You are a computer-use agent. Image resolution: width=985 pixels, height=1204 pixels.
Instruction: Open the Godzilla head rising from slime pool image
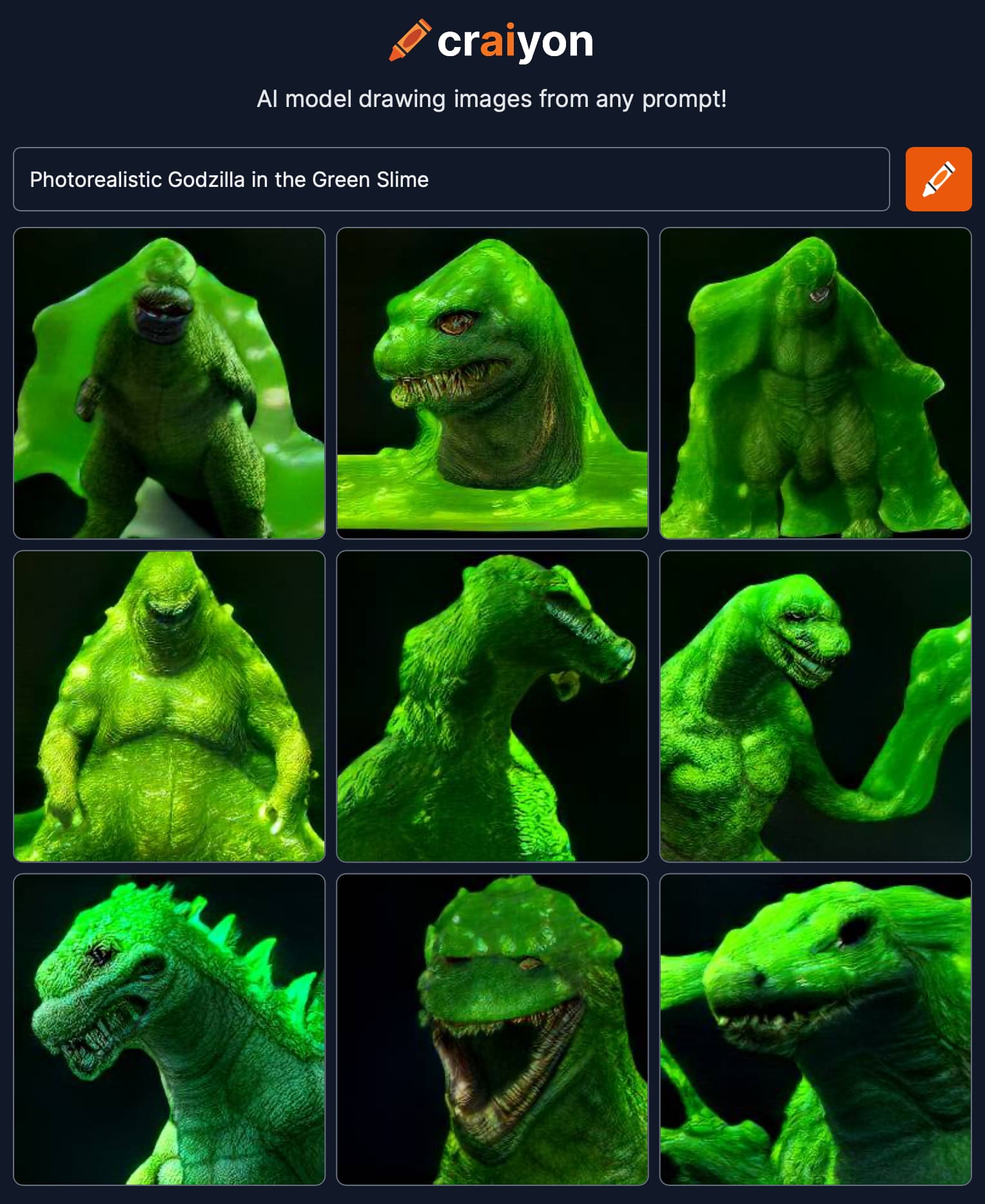(x=492, y=383)
